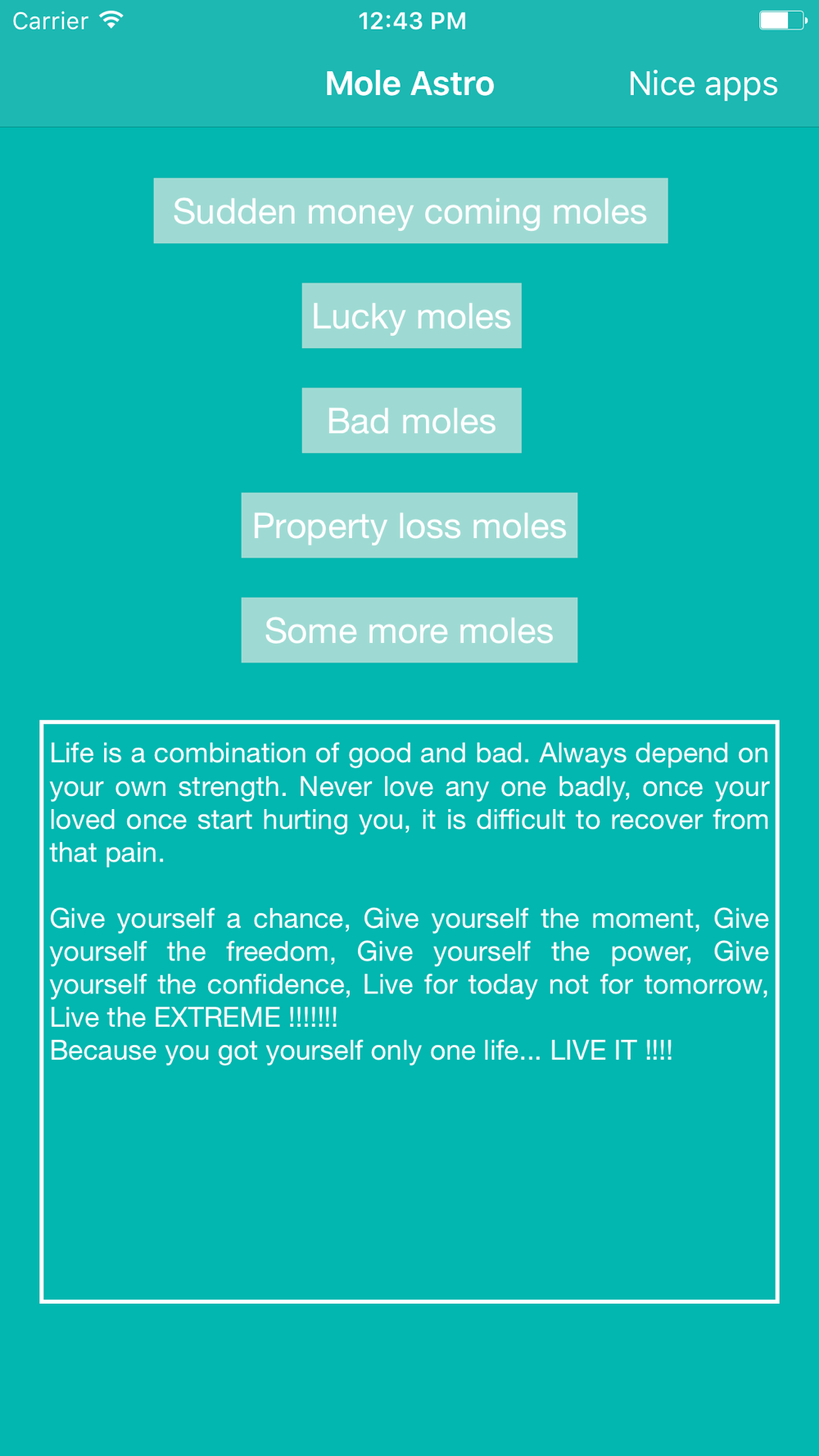
Task: Open Sudden money coming moles
Action: (x=410, y=210)
